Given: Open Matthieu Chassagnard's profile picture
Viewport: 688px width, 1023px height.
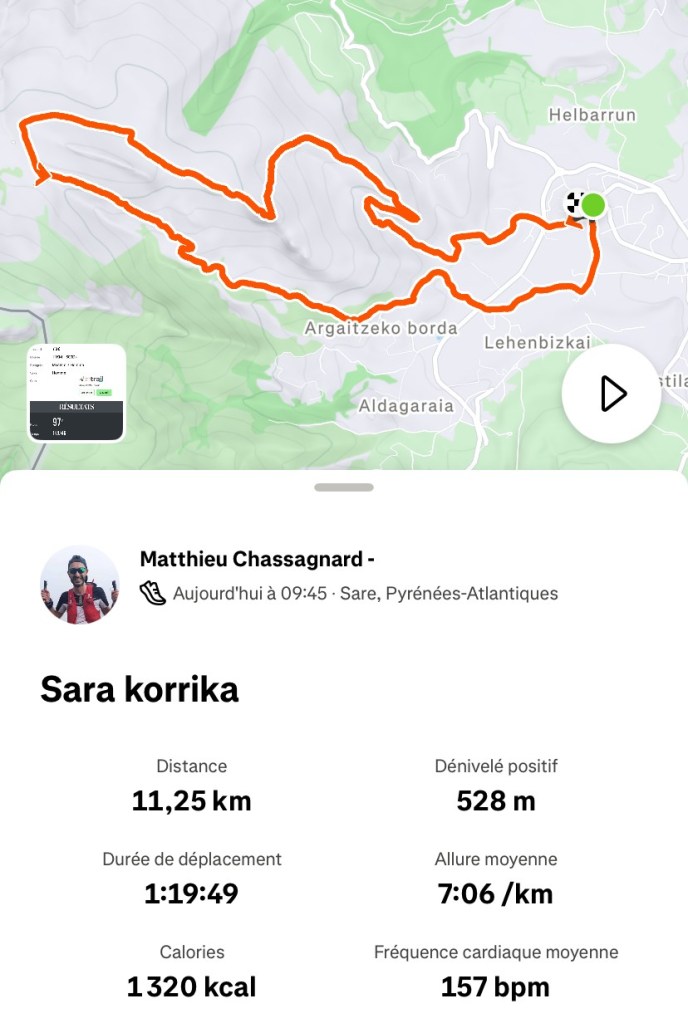Looking at the screenshot, I should click(x=79, y=585).
